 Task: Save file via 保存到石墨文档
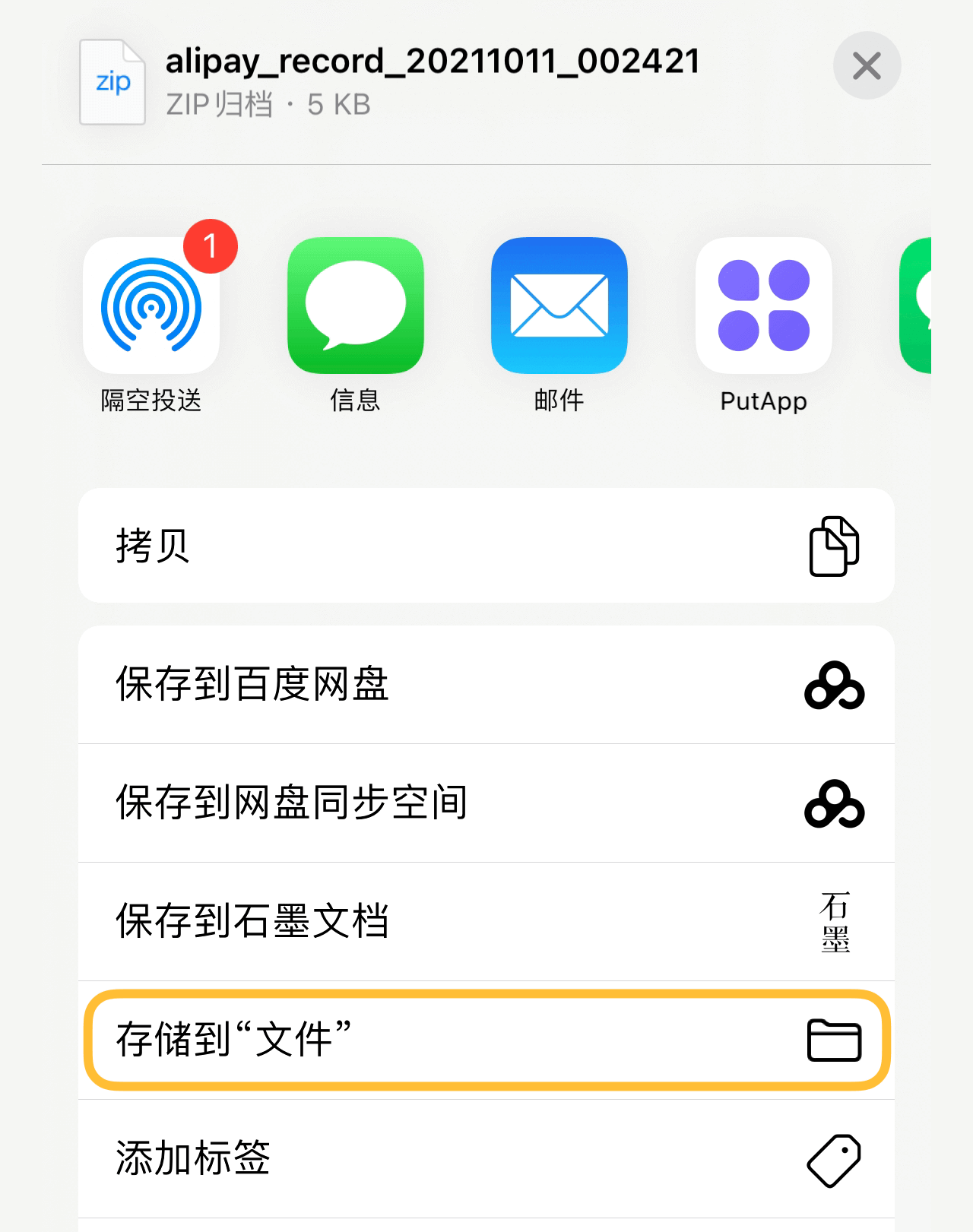point(486,921)
